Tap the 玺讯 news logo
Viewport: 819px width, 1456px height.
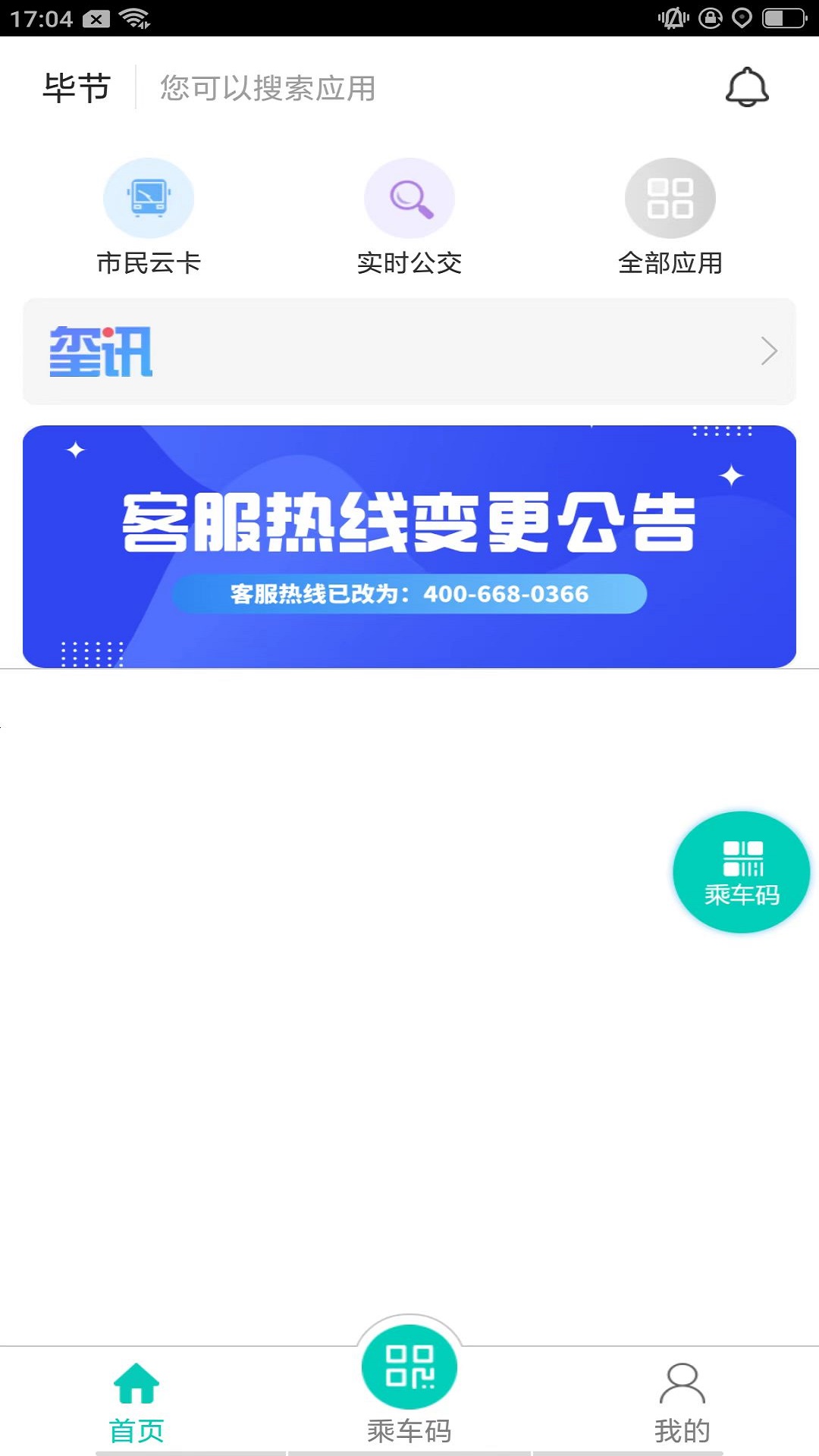(x=101, y=350)
